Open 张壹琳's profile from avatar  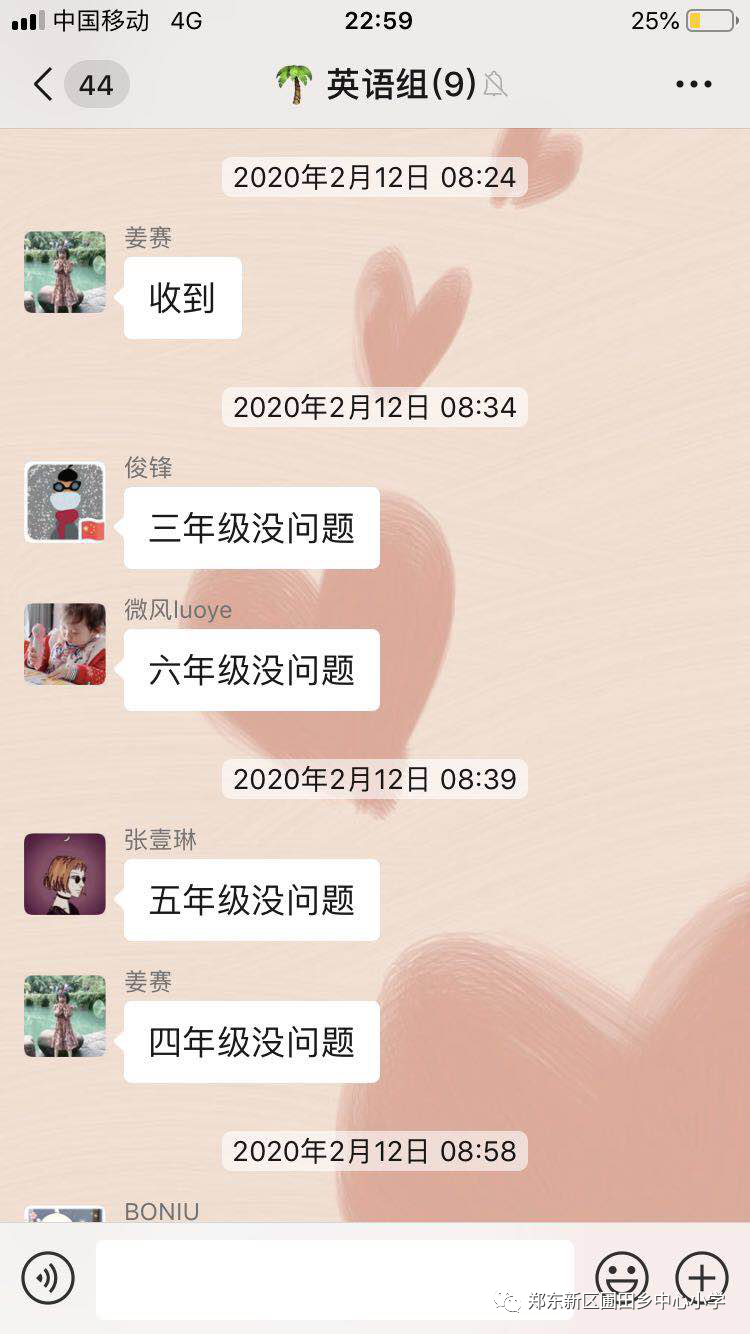[65, 874]
